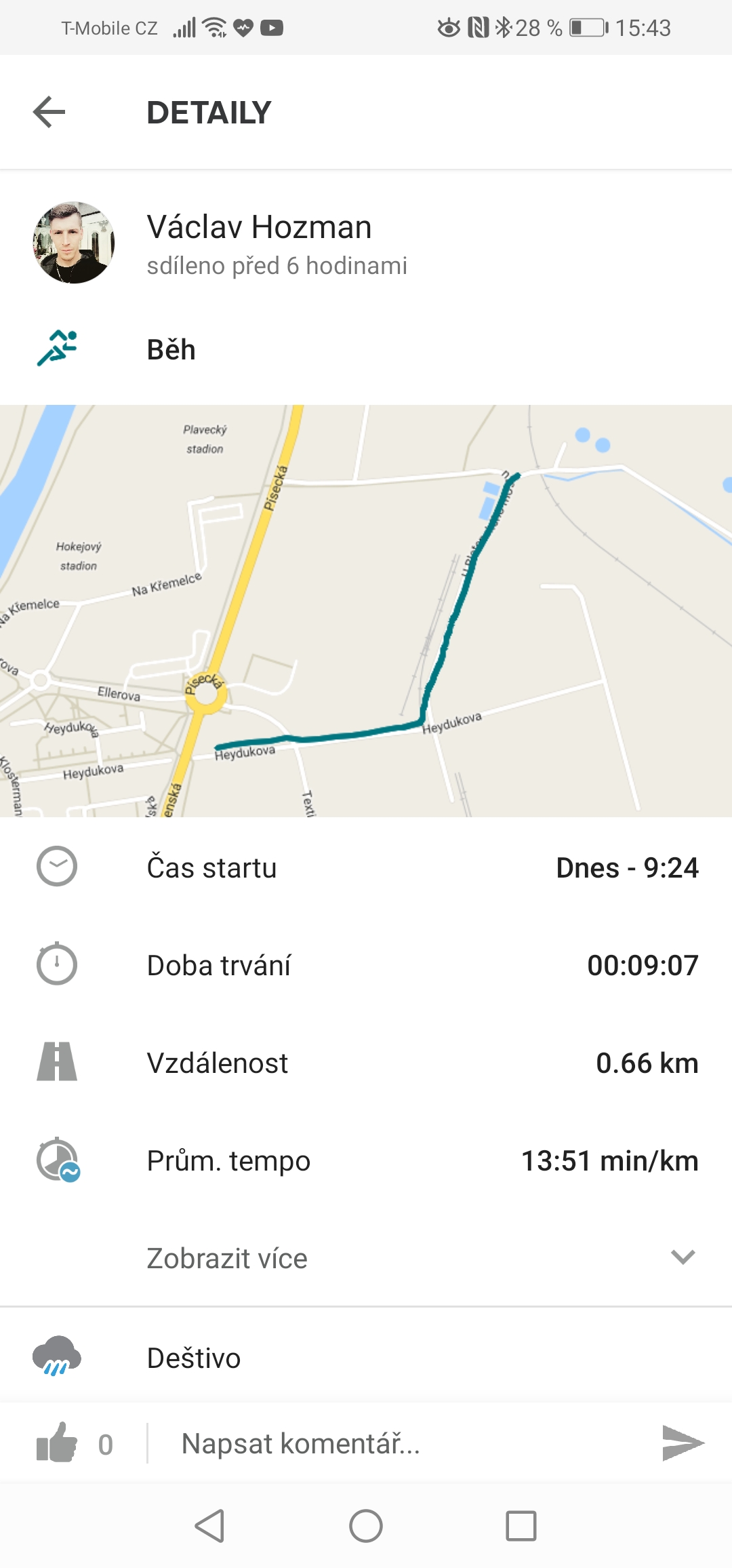
Task: Send the comment with the arrow icon
Action: (x=683, y=1443)
